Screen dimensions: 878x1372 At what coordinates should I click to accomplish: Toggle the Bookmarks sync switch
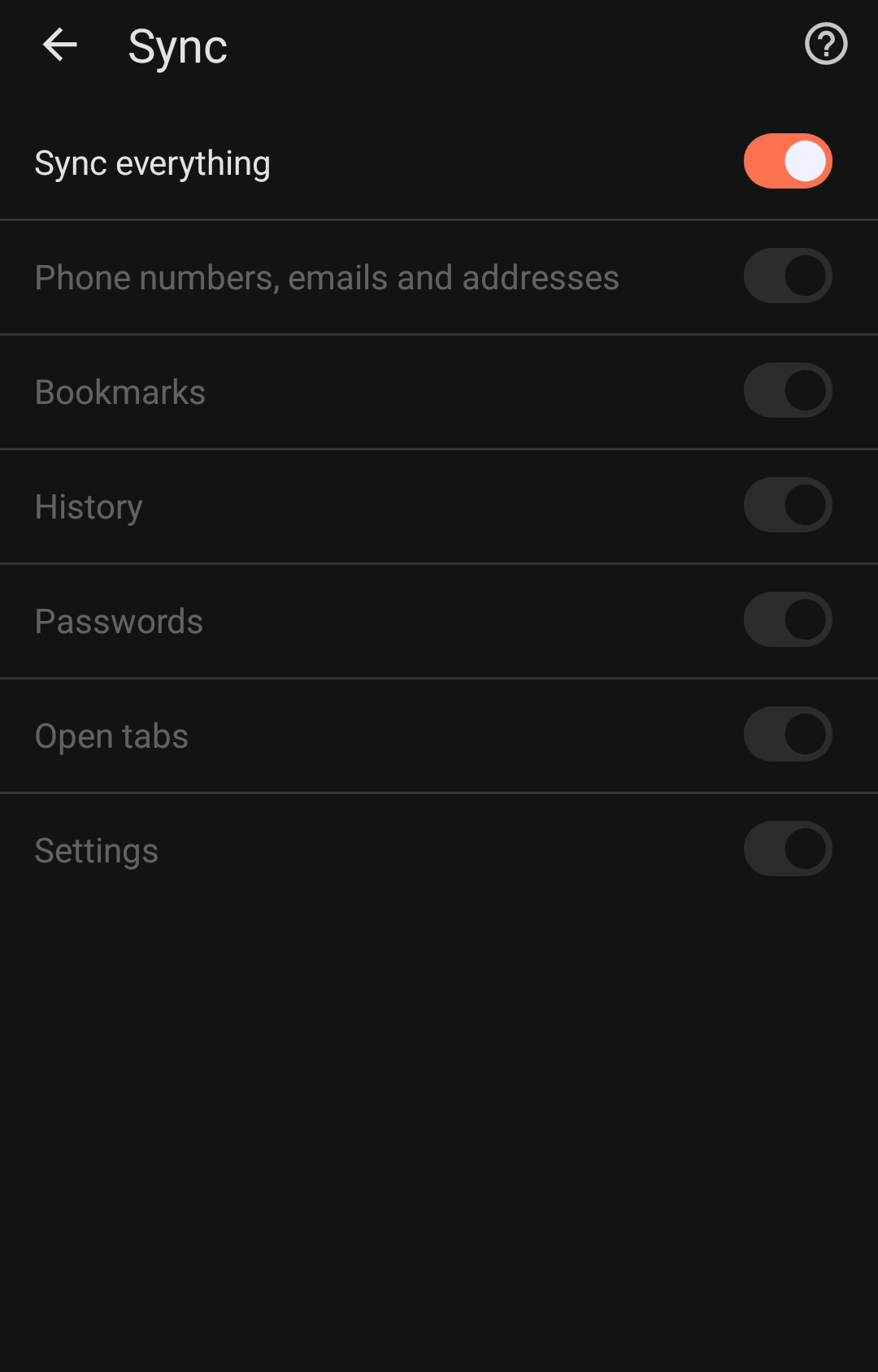787,391
